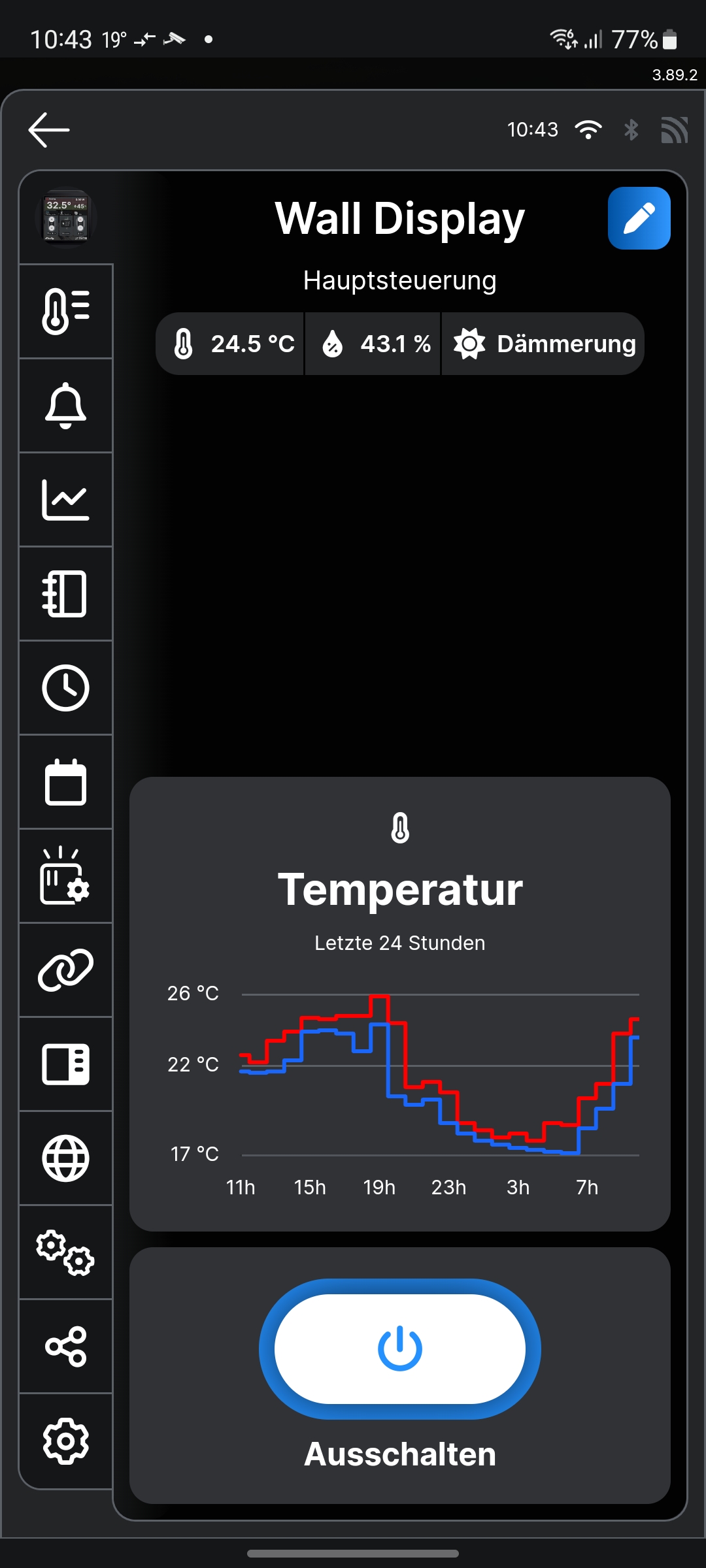Edit the Wall Display name with the pencil
The width and height of the screenshot is (706, 1568).
point(639,218)
